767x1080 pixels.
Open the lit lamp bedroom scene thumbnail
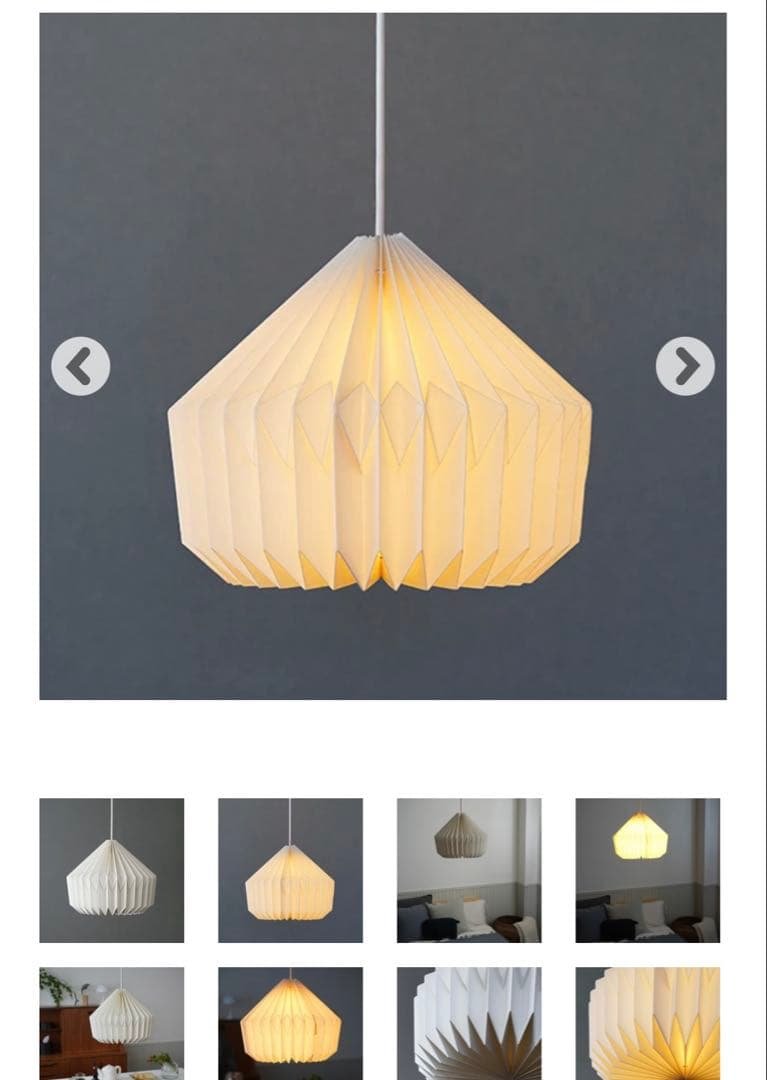click(647, 870)
